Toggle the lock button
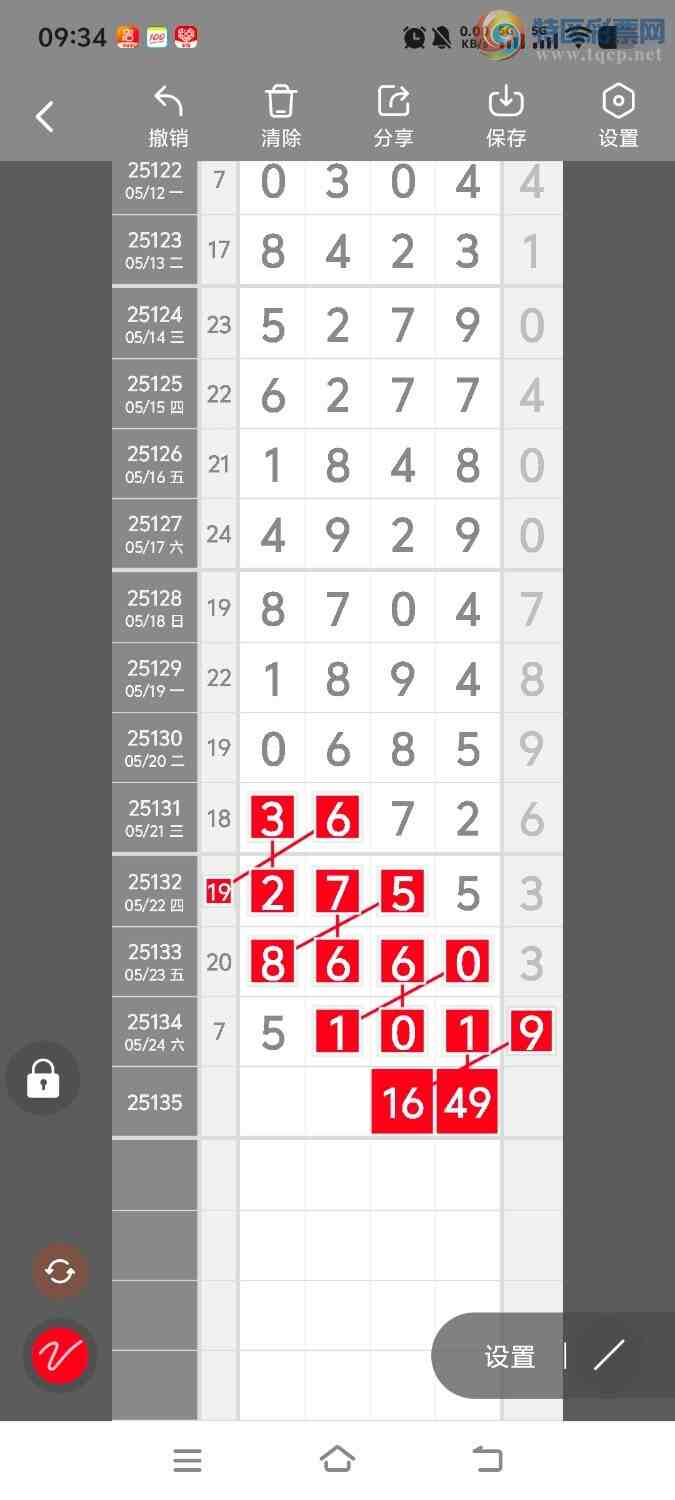The image size is (675, 1500). pyautogui.click(x=43, y=1079)
